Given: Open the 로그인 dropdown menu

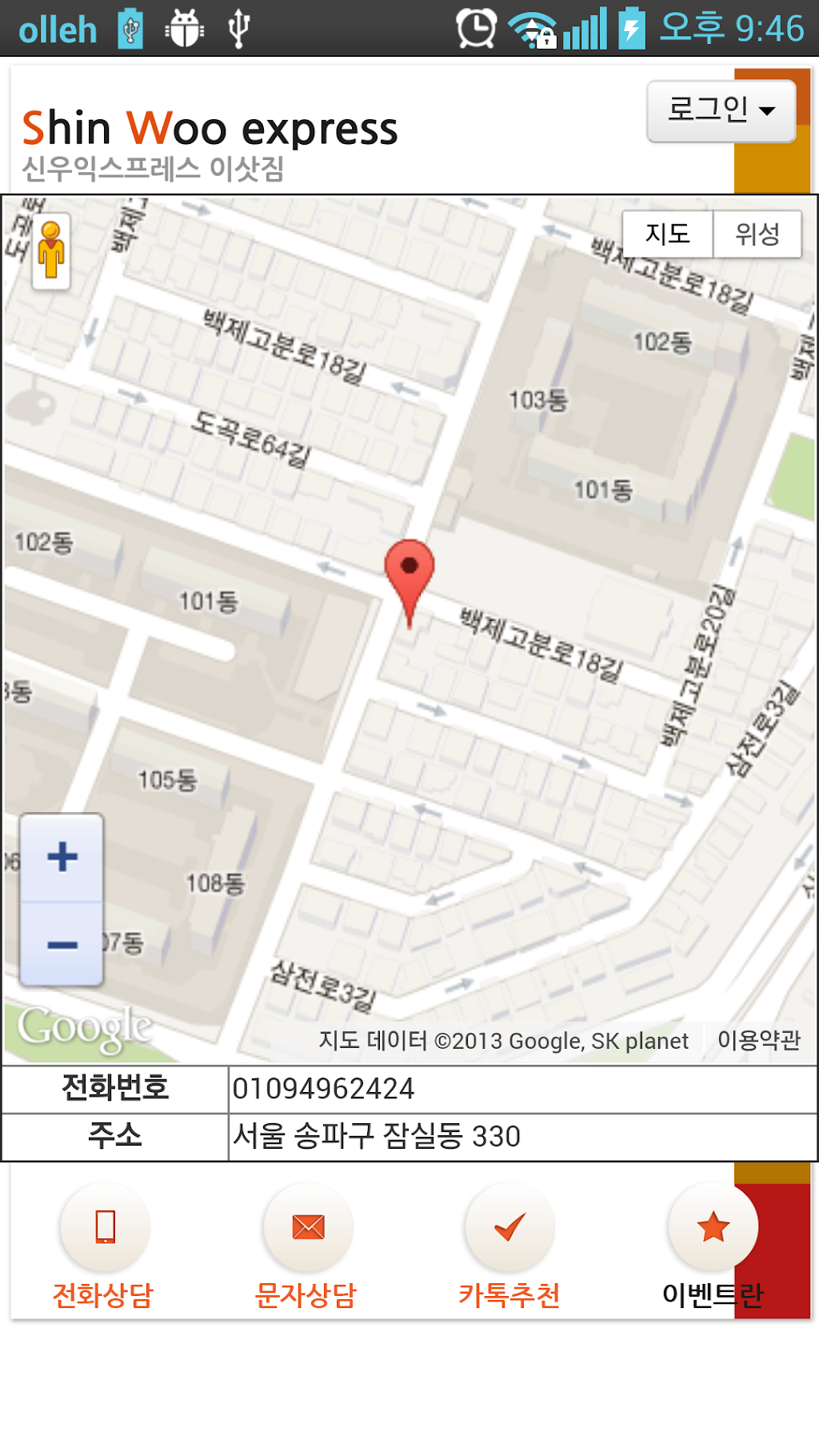Looking at the screenshot, I should click(721, 111).
